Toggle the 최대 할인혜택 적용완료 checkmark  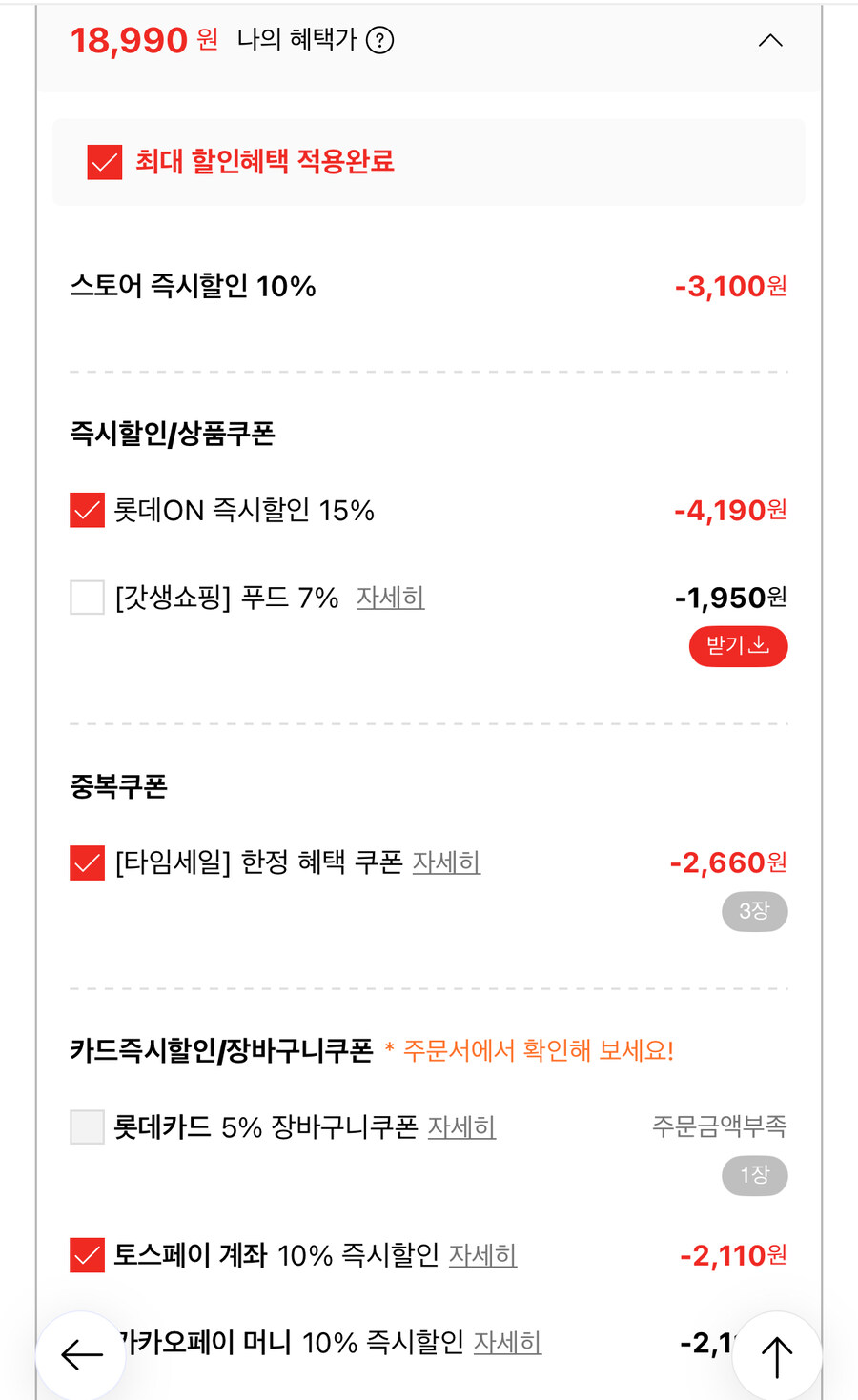click(x=104, y=162)
